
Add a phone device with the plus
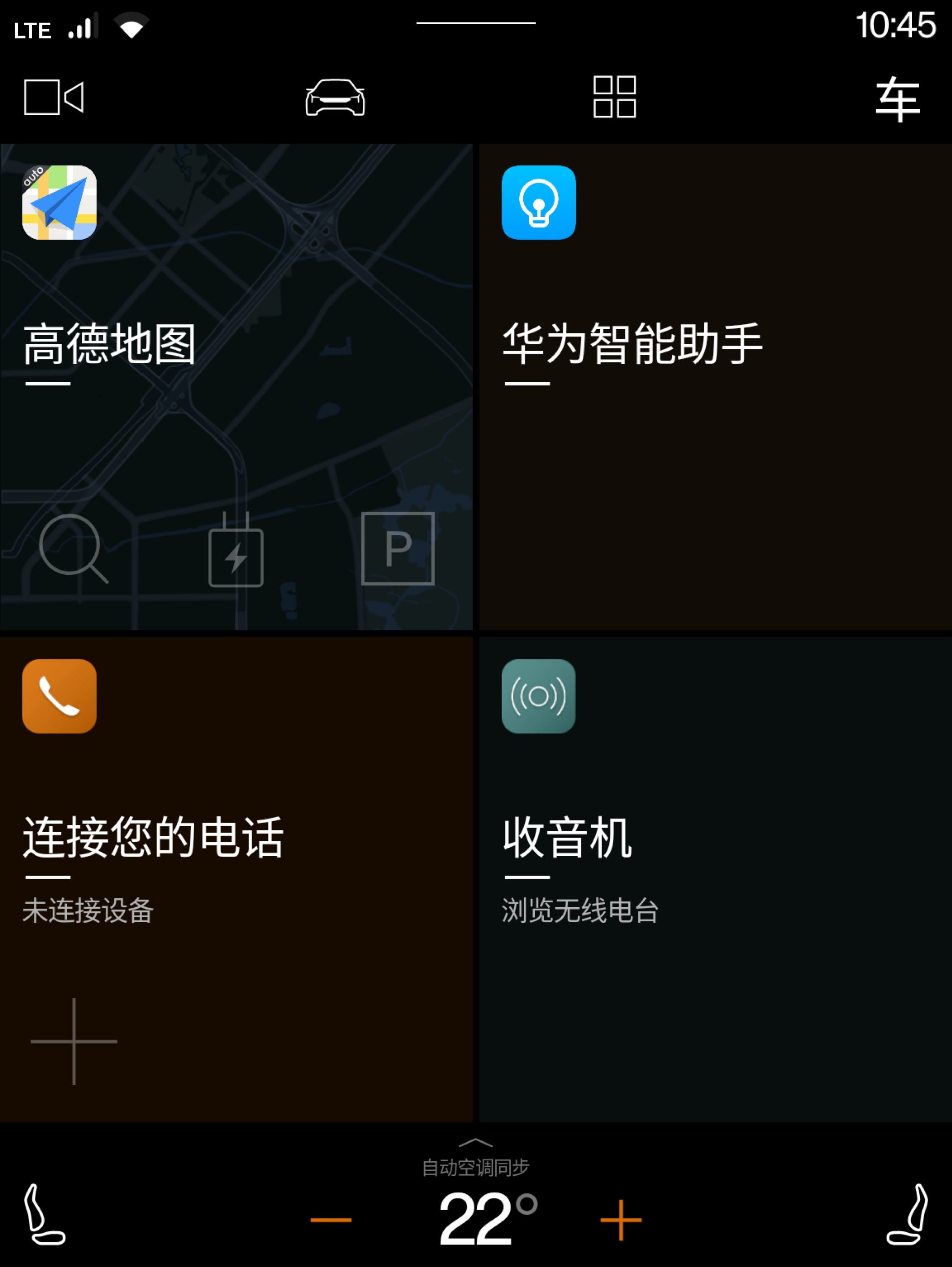pyautogui.click(x=74, y=1041)
